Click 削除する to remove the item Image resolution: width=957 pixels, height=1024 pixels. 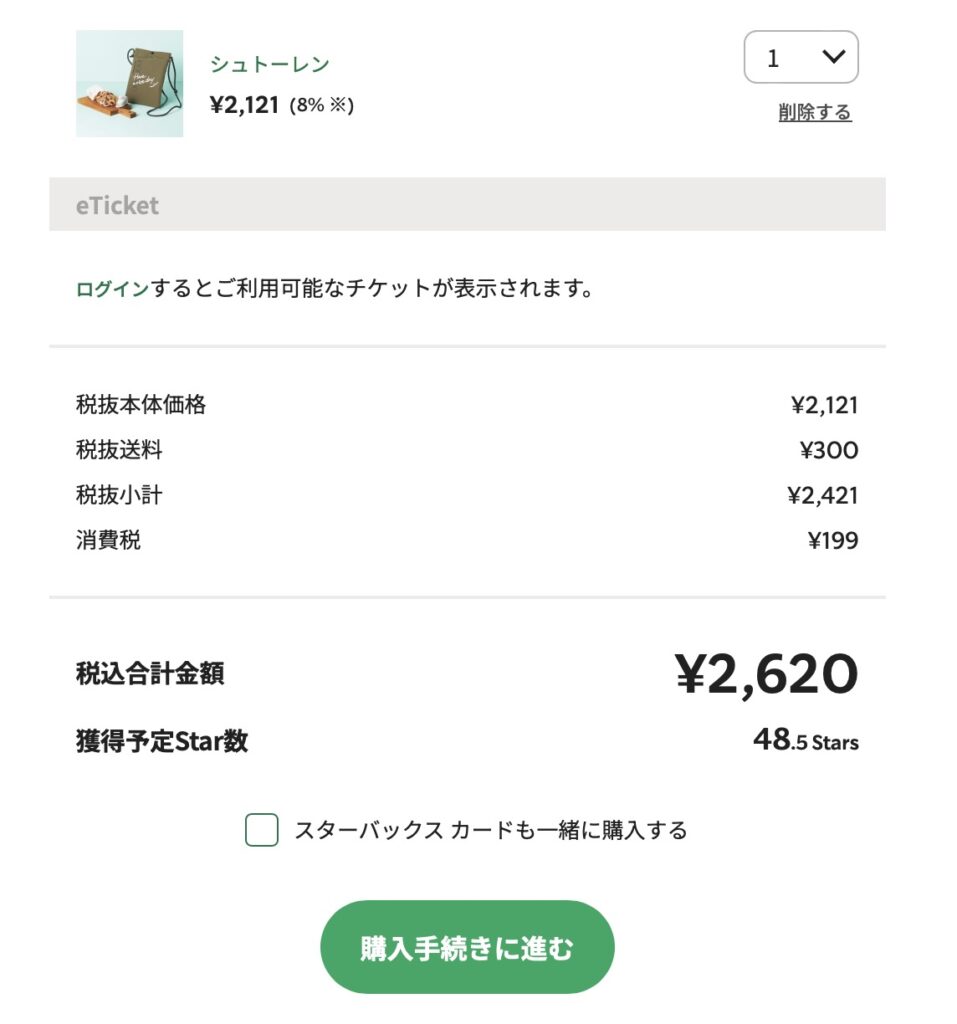point(814,112)
